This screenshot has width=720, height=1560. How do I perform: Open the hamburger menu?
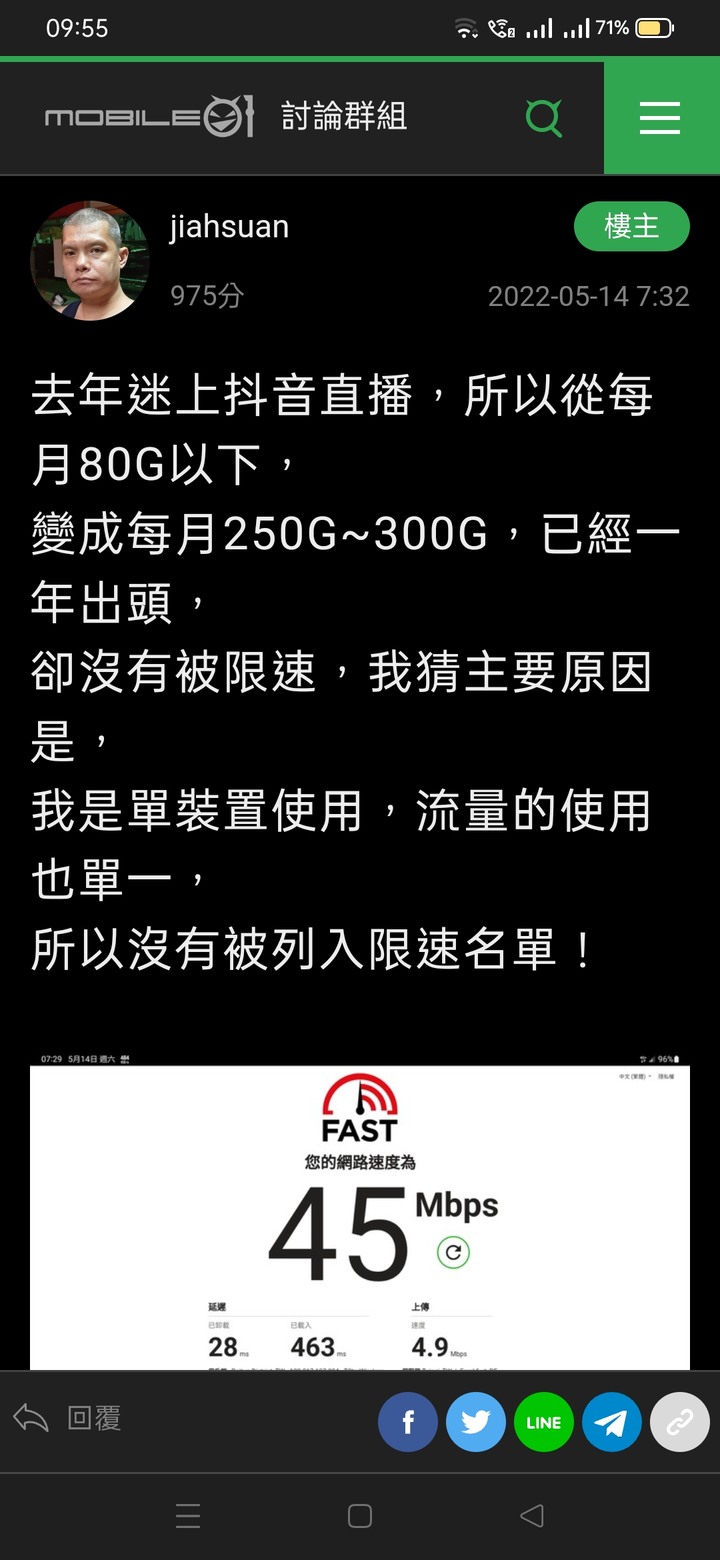point(660,118)
